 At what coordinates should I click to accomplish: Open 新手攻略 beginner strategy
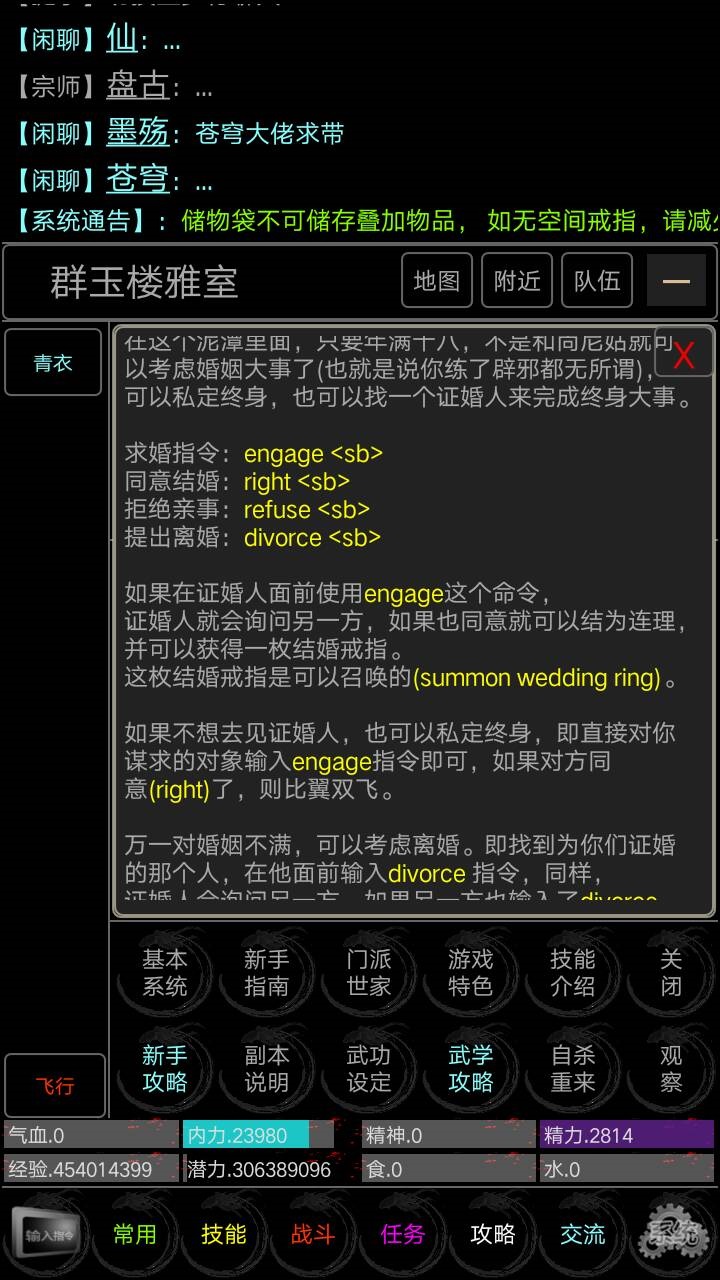tap(165, 1068)
